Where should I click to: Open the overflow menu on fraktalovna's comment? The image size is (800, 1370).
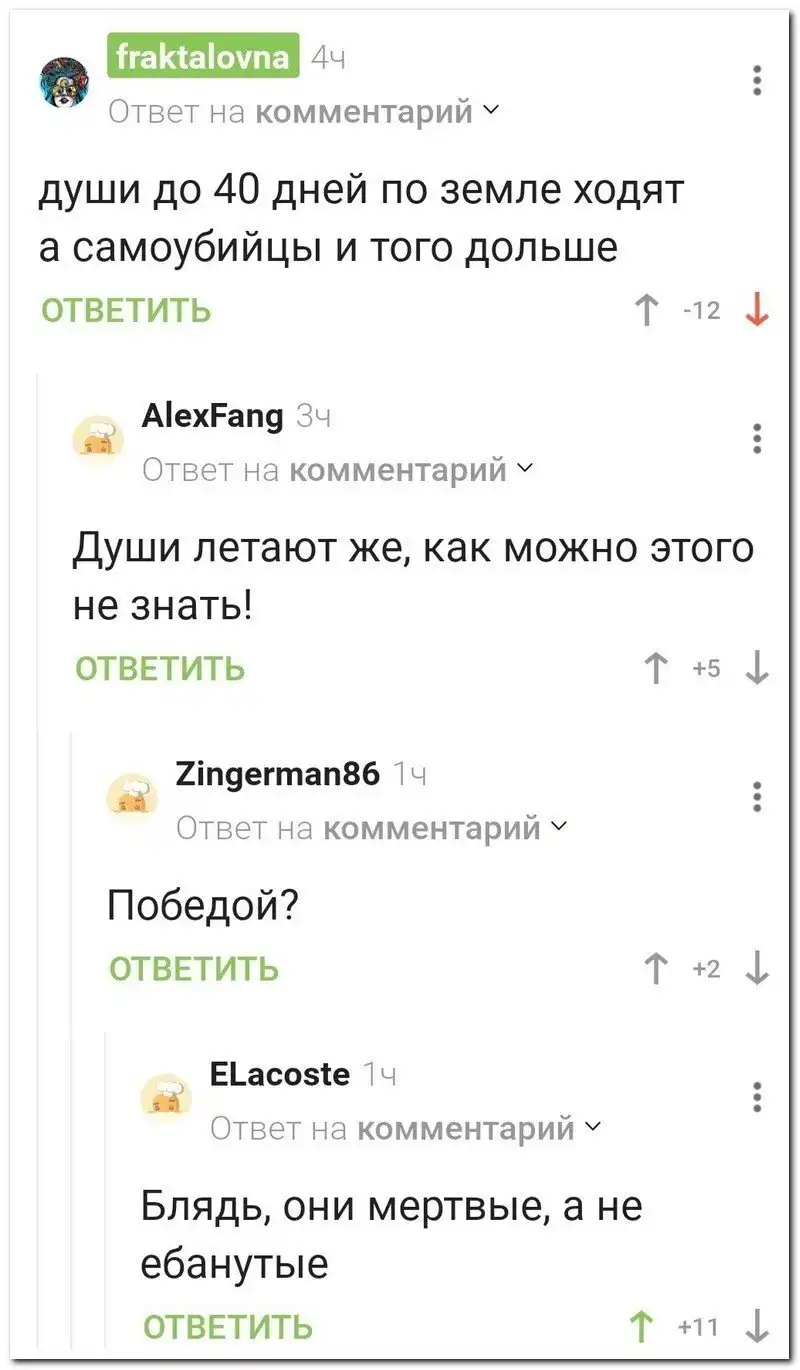[x=757, y=80]
